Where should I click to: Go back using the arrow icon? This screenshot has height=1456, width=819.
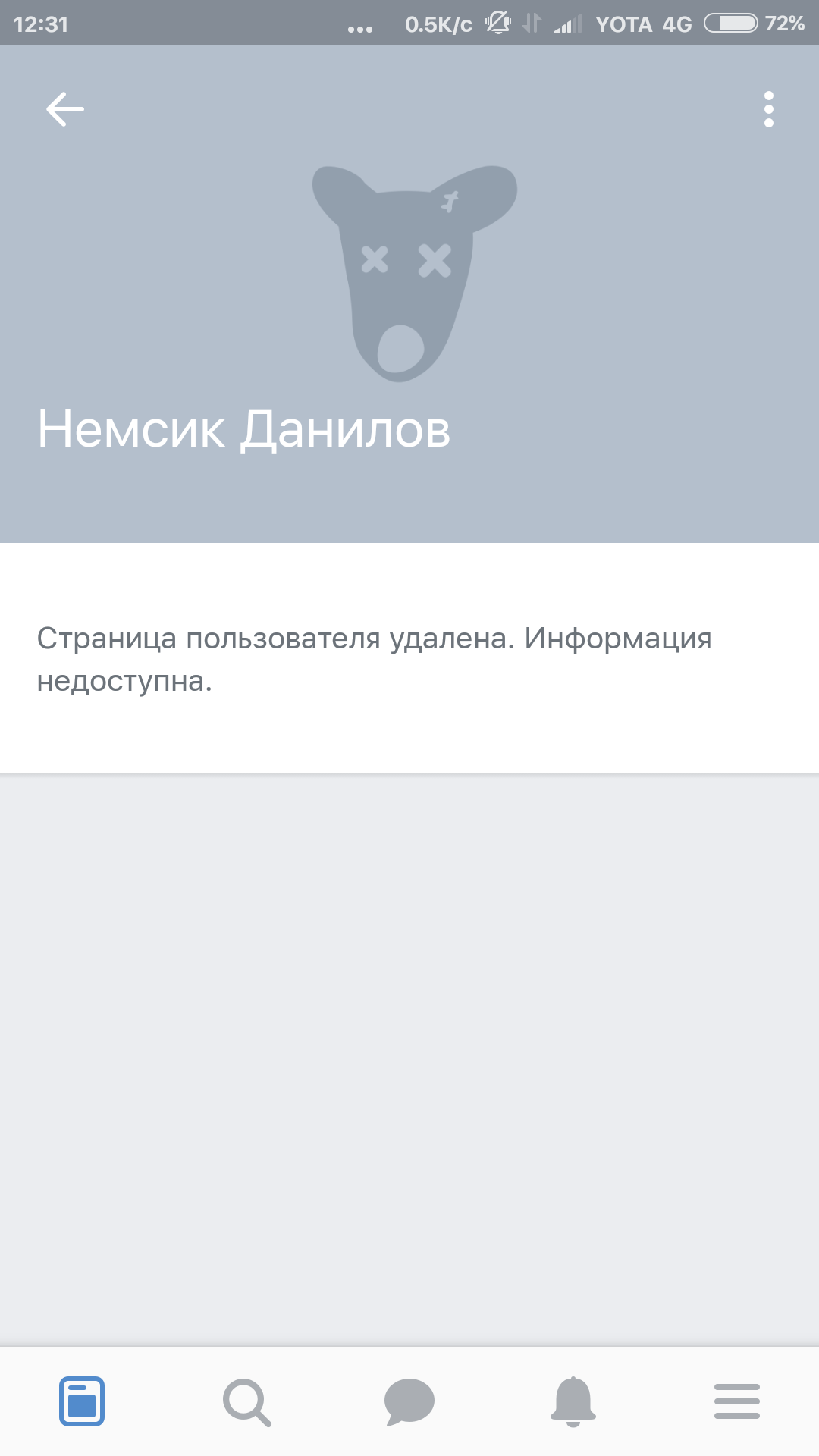point(65,109)
